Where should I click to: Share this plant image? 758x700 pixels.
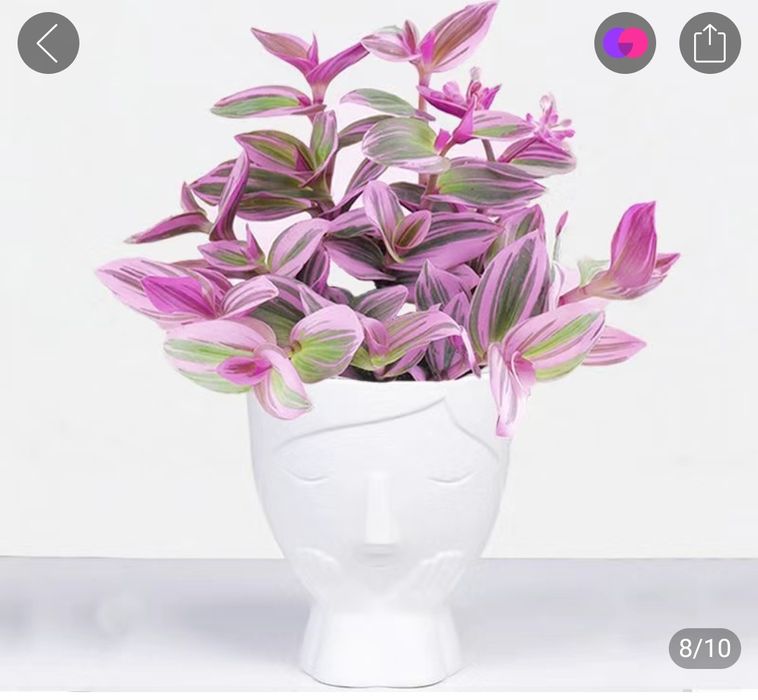pyautogui.click(x=710, y=43)
